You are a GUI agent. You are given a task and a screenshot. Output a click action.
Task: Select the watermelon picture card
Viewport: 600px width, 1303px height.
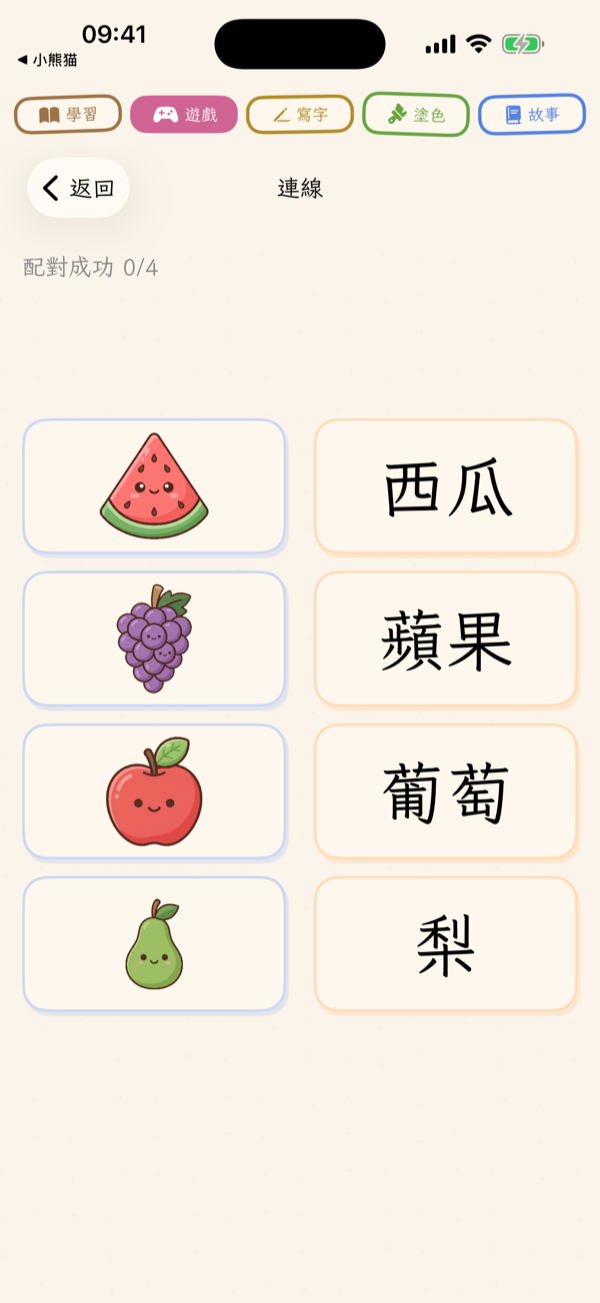(154, 486)
